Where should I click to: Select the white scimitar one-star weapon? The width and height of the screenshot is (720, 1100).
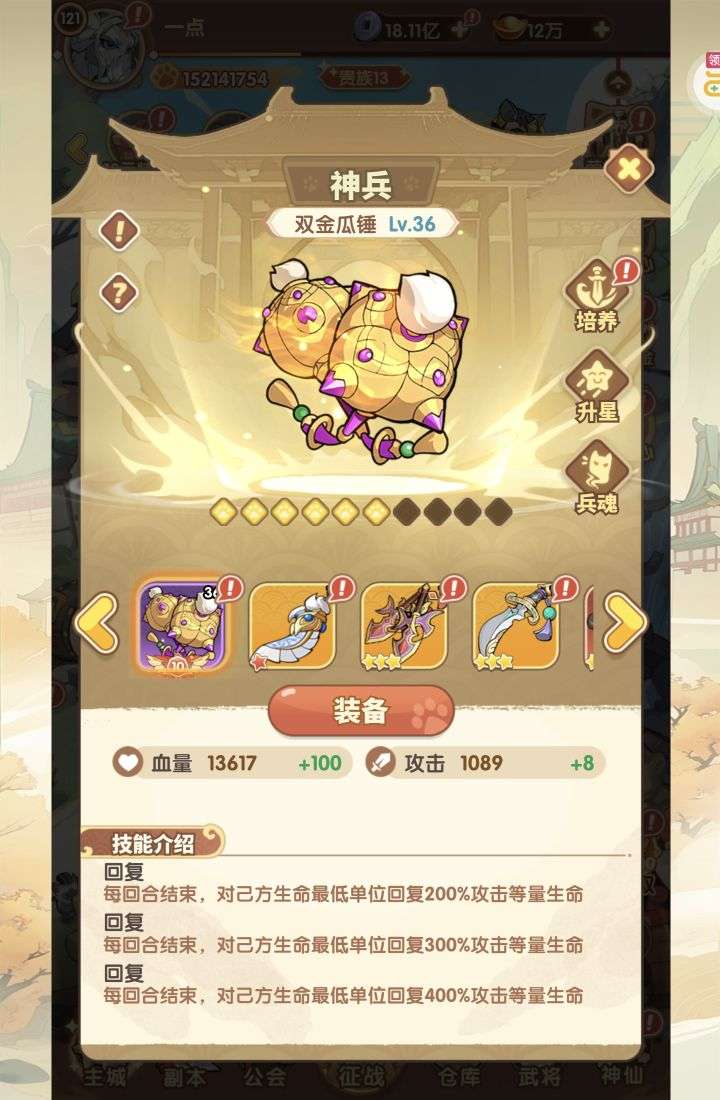(292, 626)
